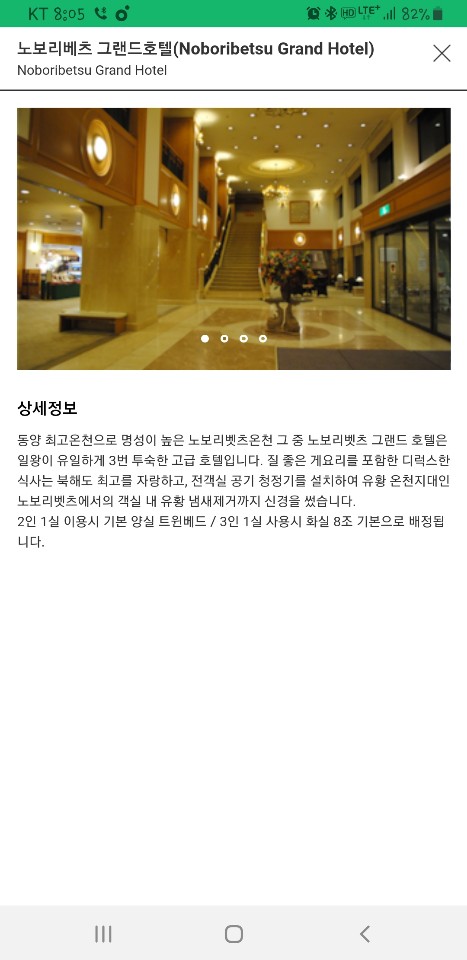Viewport: 467px width, 960px height.
Task: Tap the system back button
Action: point(365,934)
